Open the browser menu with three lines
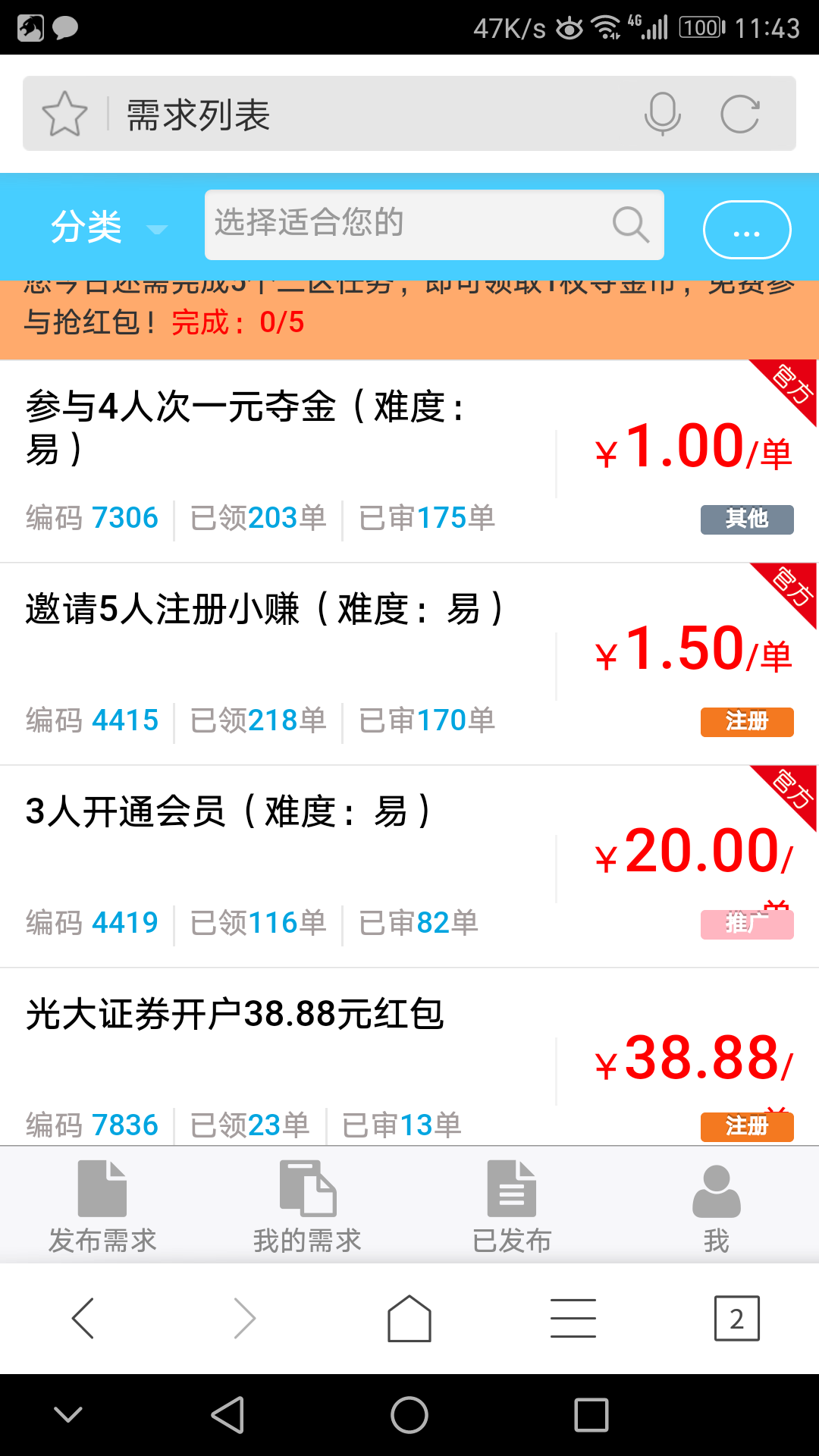Screen dimensions: 819x1456 573,1317
